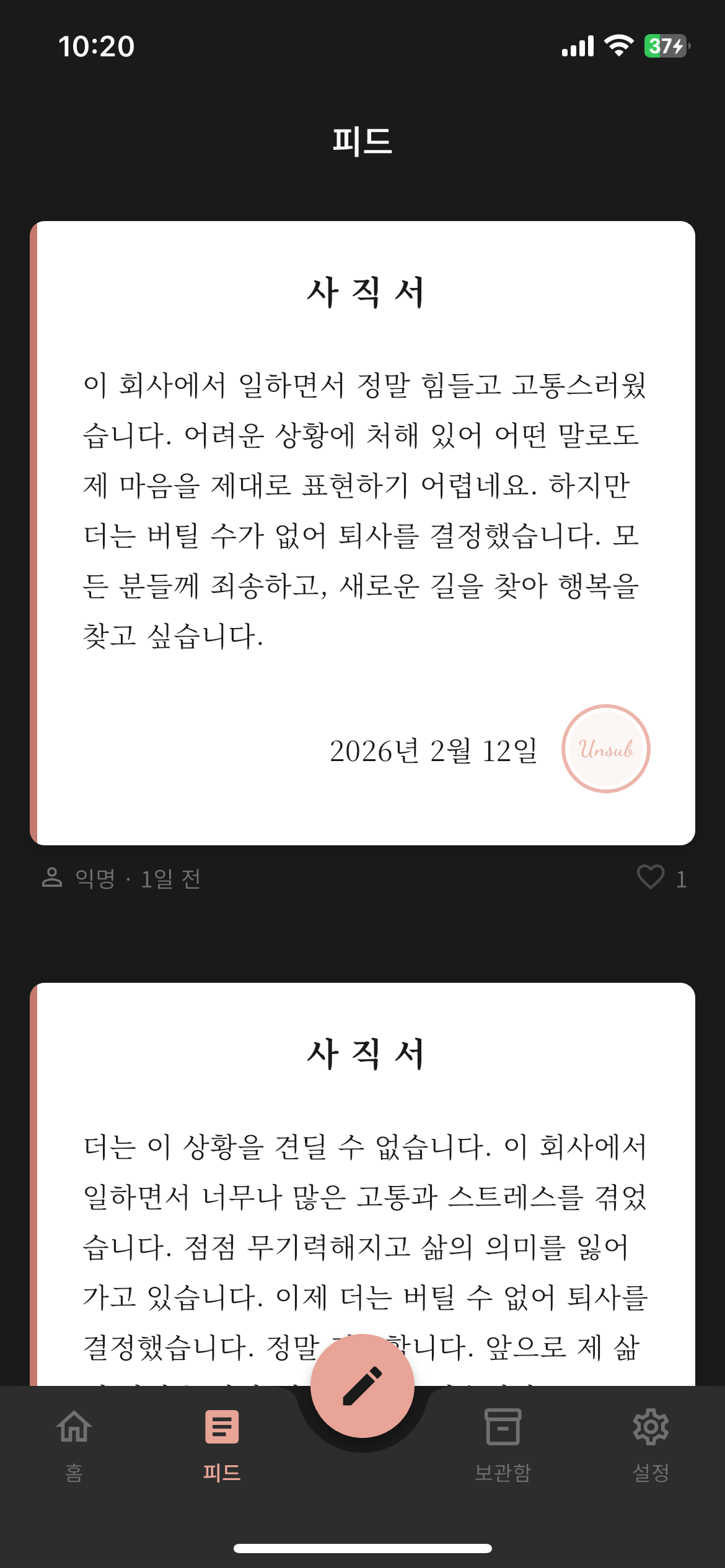Select the highlighted 피드 tab
725x1568 pixels.
coord(221,1449)
